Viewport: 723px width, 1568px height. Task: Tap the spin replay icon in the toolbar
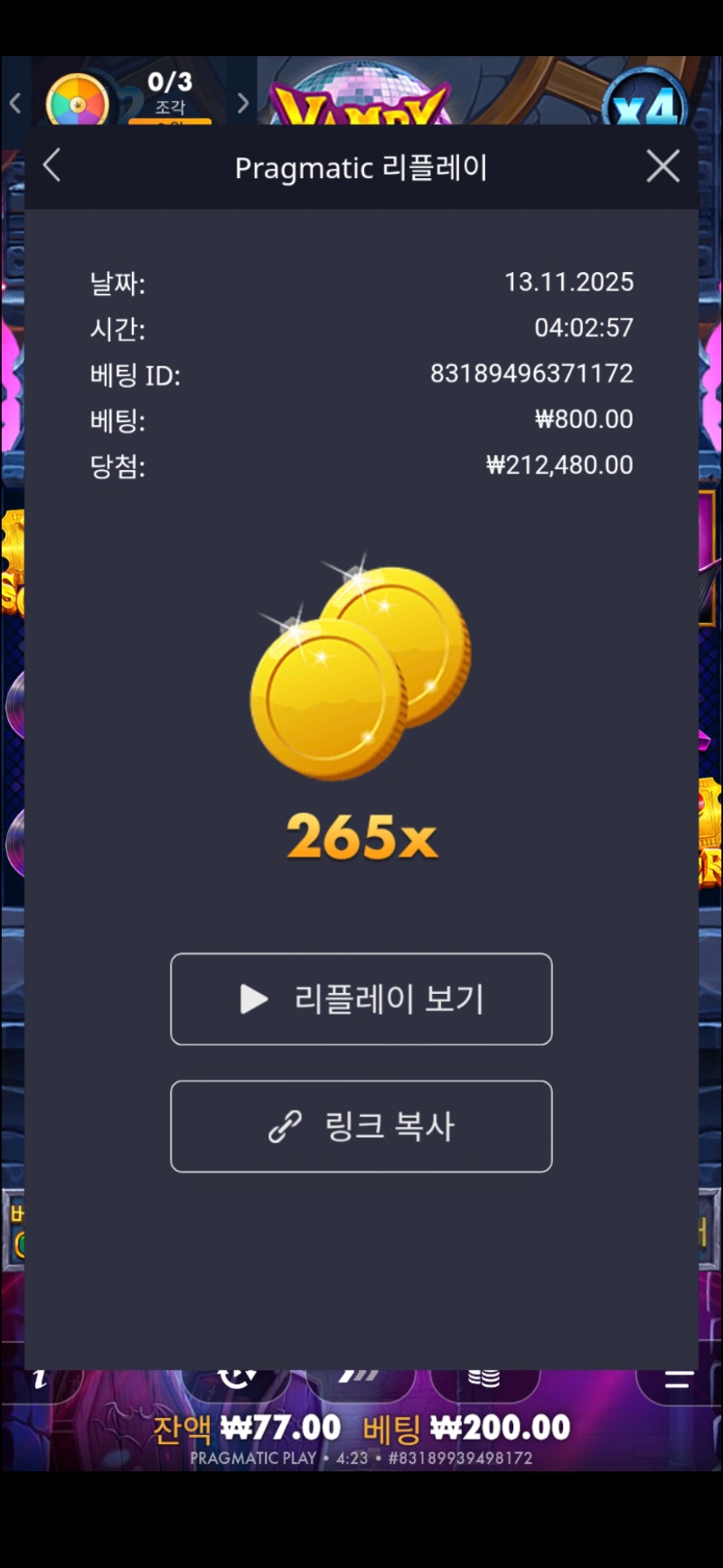(235, 1377)
